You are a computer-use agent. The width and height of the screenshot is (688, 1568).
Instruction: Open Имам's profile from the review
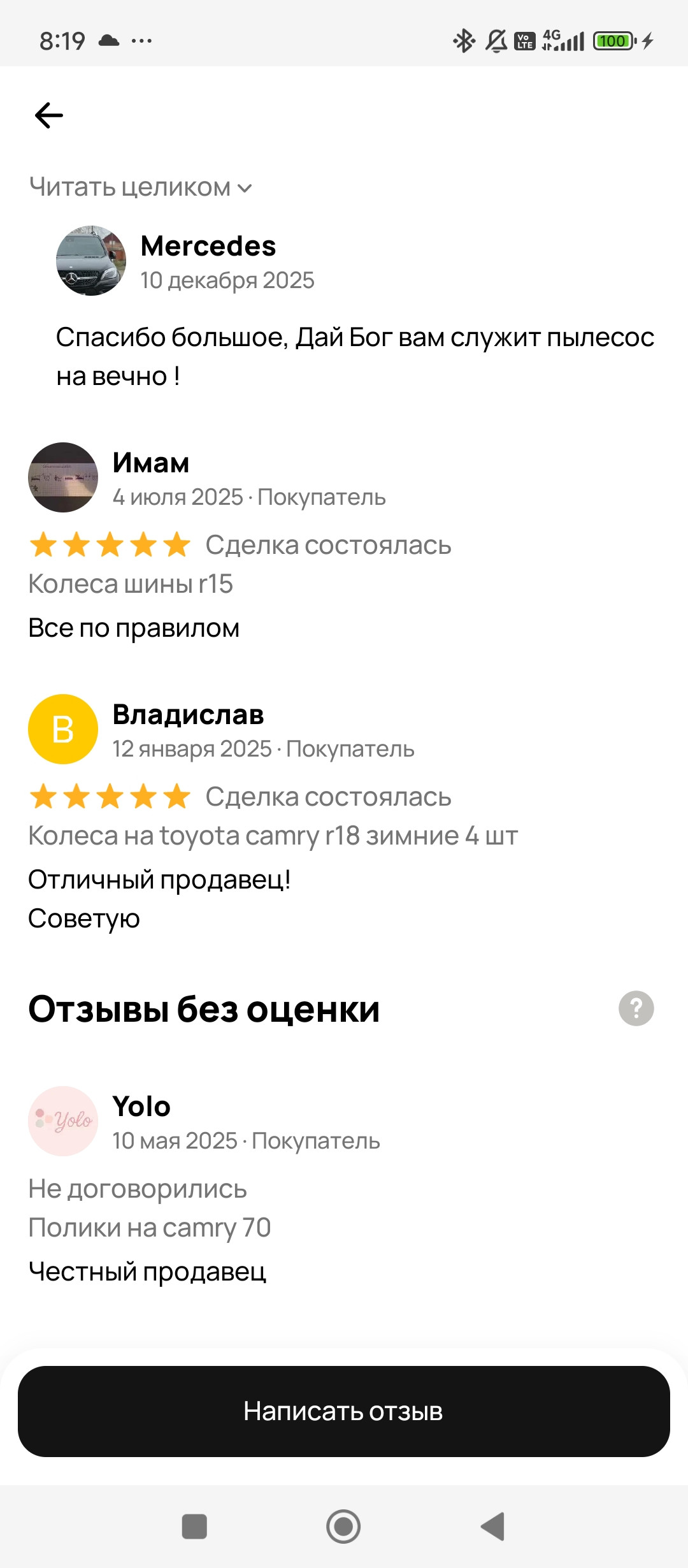pyautogui.click(x=63, y=477)
